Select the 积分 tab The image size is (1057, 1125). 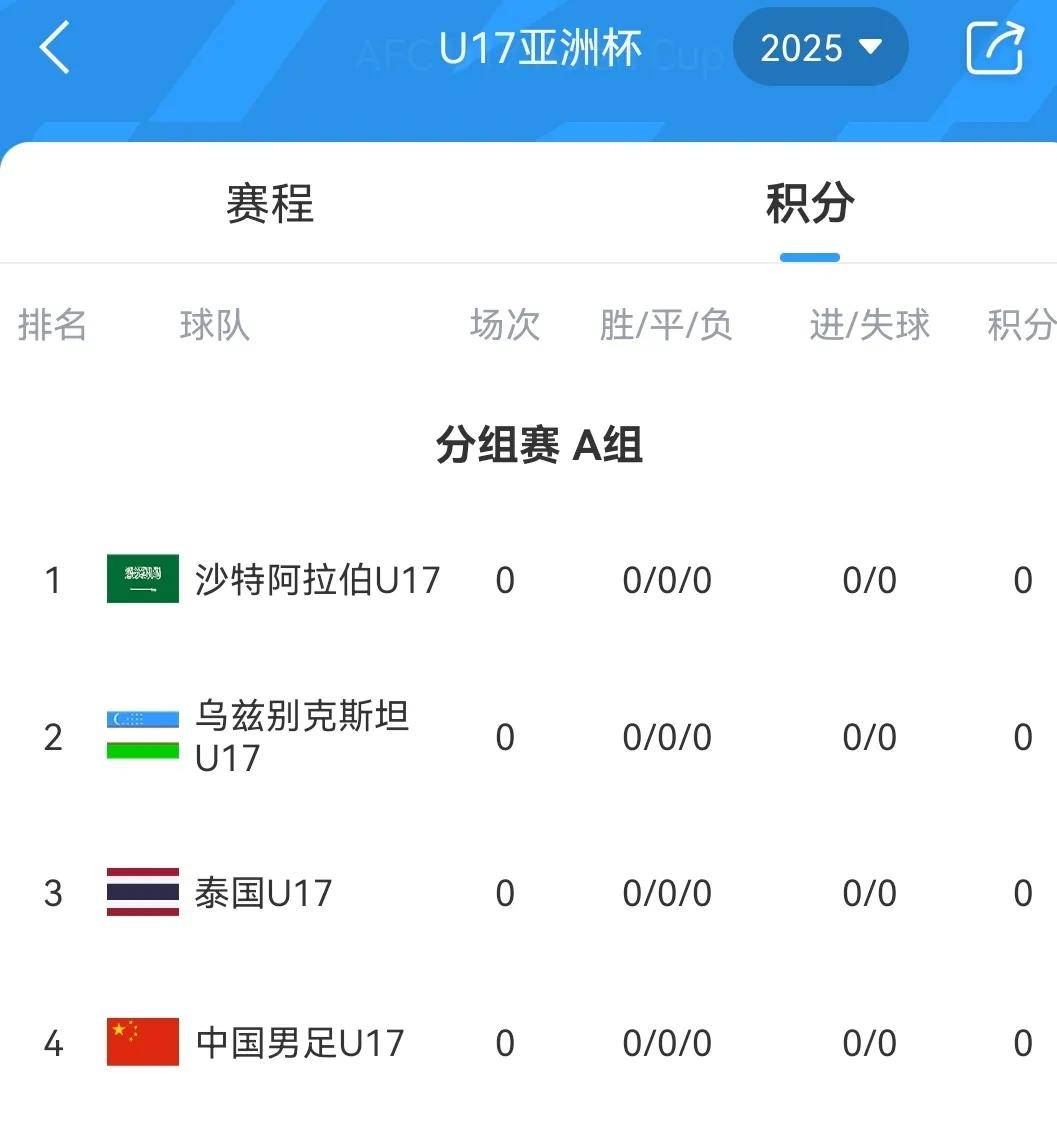click(x=808, y=206)
